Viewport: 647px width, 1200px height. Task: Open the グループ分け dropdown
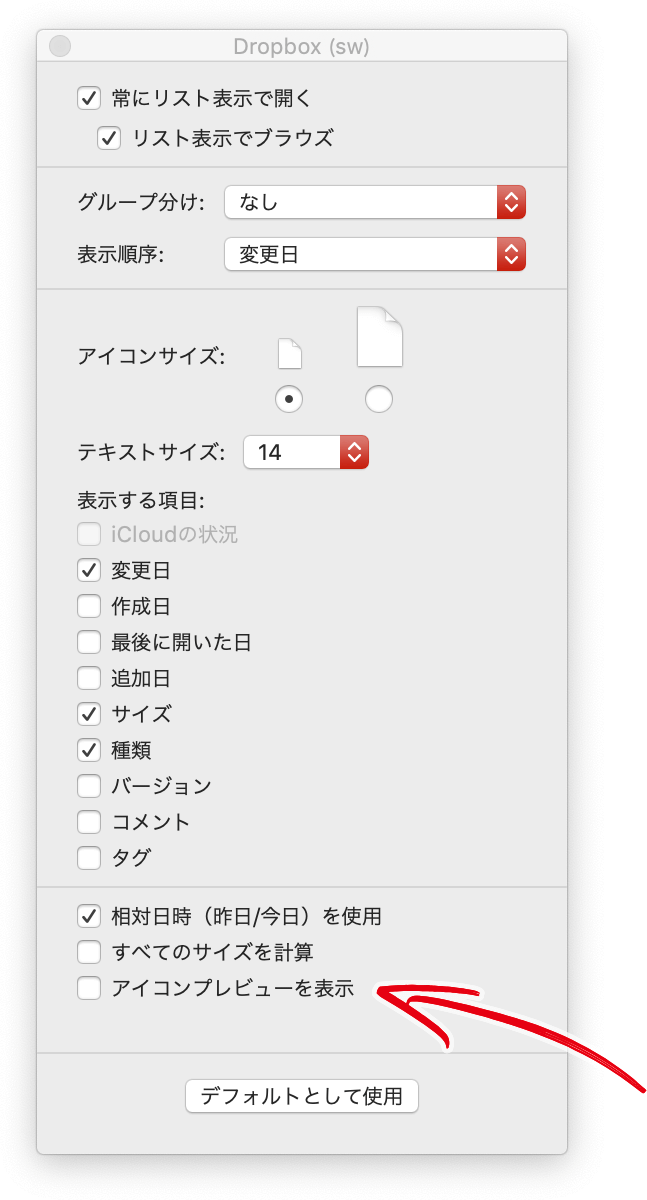[375, 202]
